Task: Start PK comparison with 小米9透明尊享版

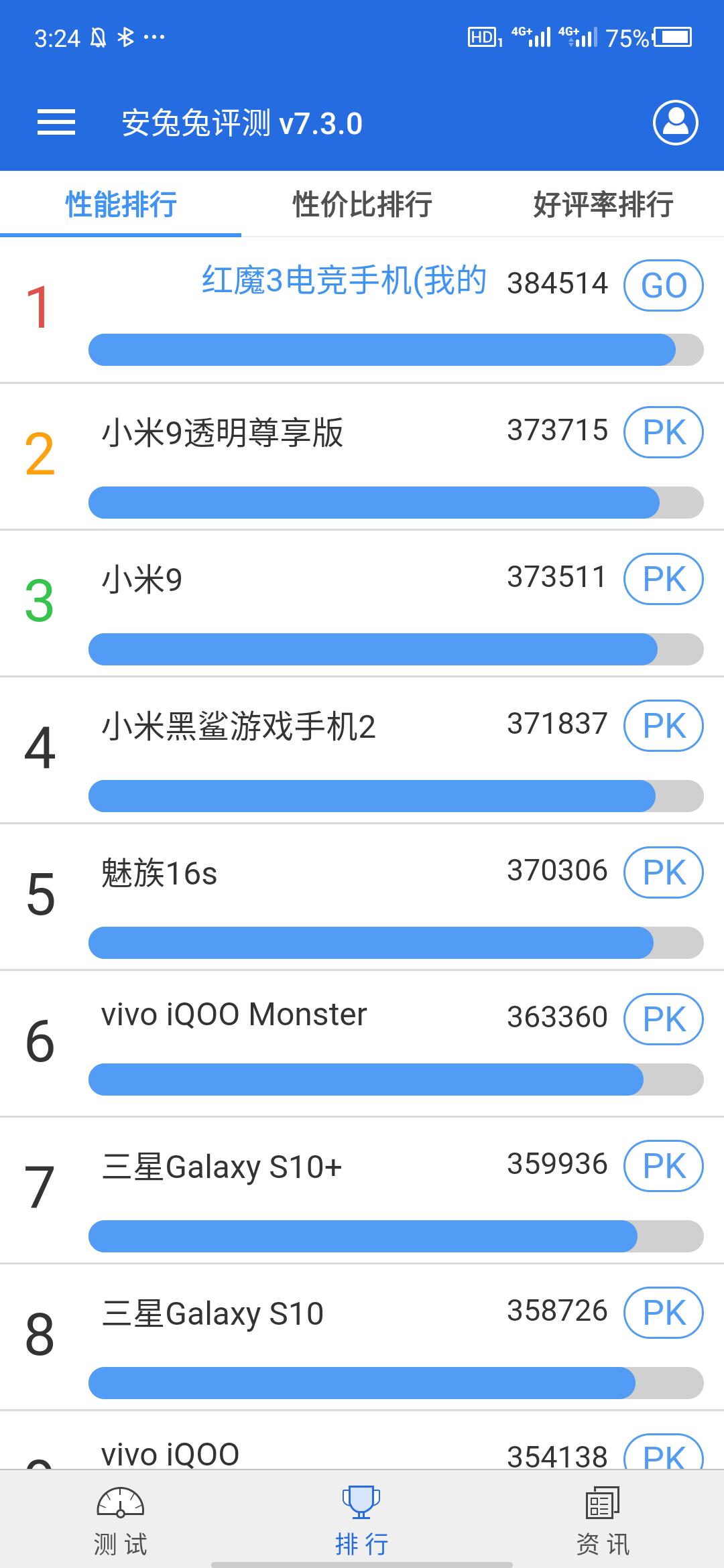Action: tap(664, 432)
